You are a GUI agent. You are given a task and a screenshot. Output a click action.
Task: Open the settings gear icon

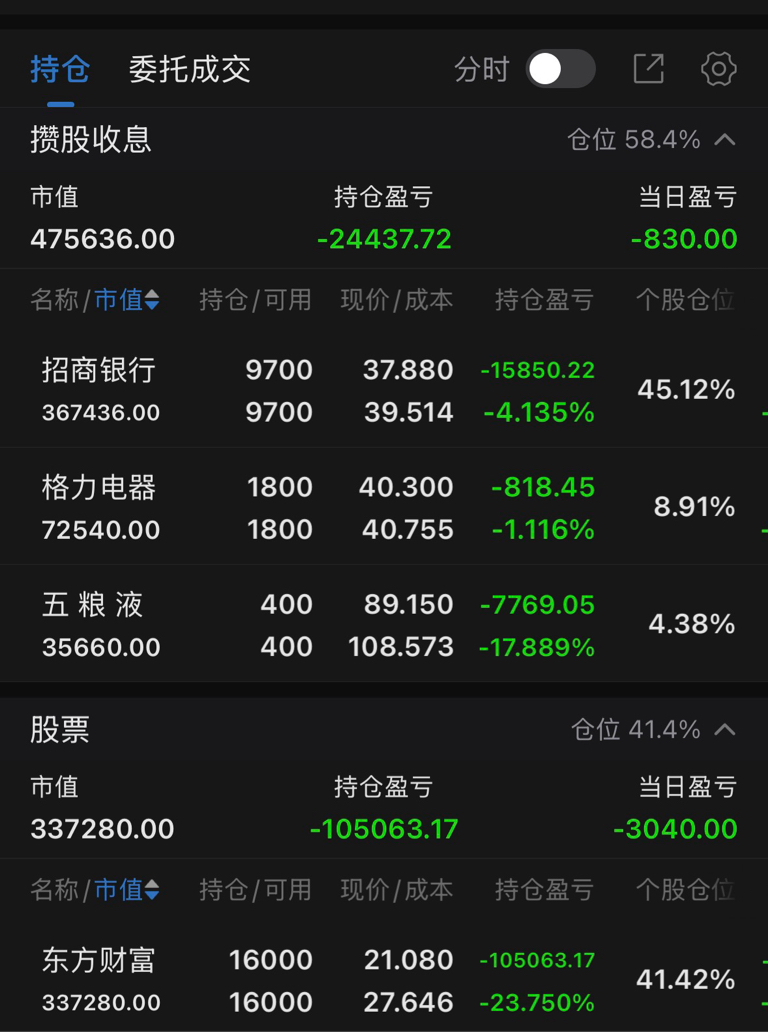[718, 69]
